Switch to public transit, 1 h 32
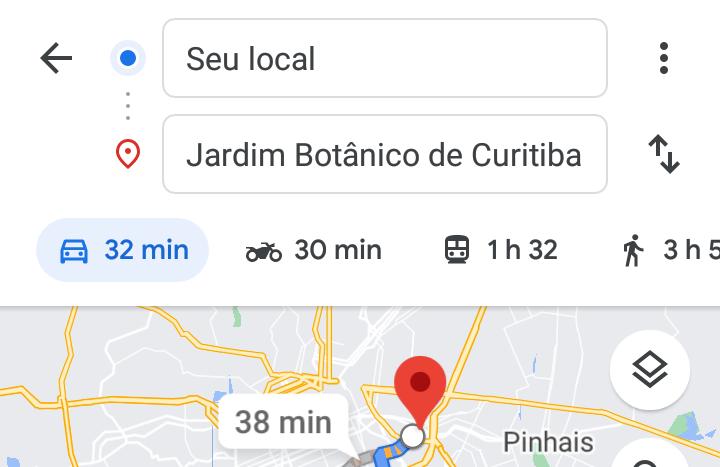The height and width of the screenshot is (467, 720). (500, 250)
